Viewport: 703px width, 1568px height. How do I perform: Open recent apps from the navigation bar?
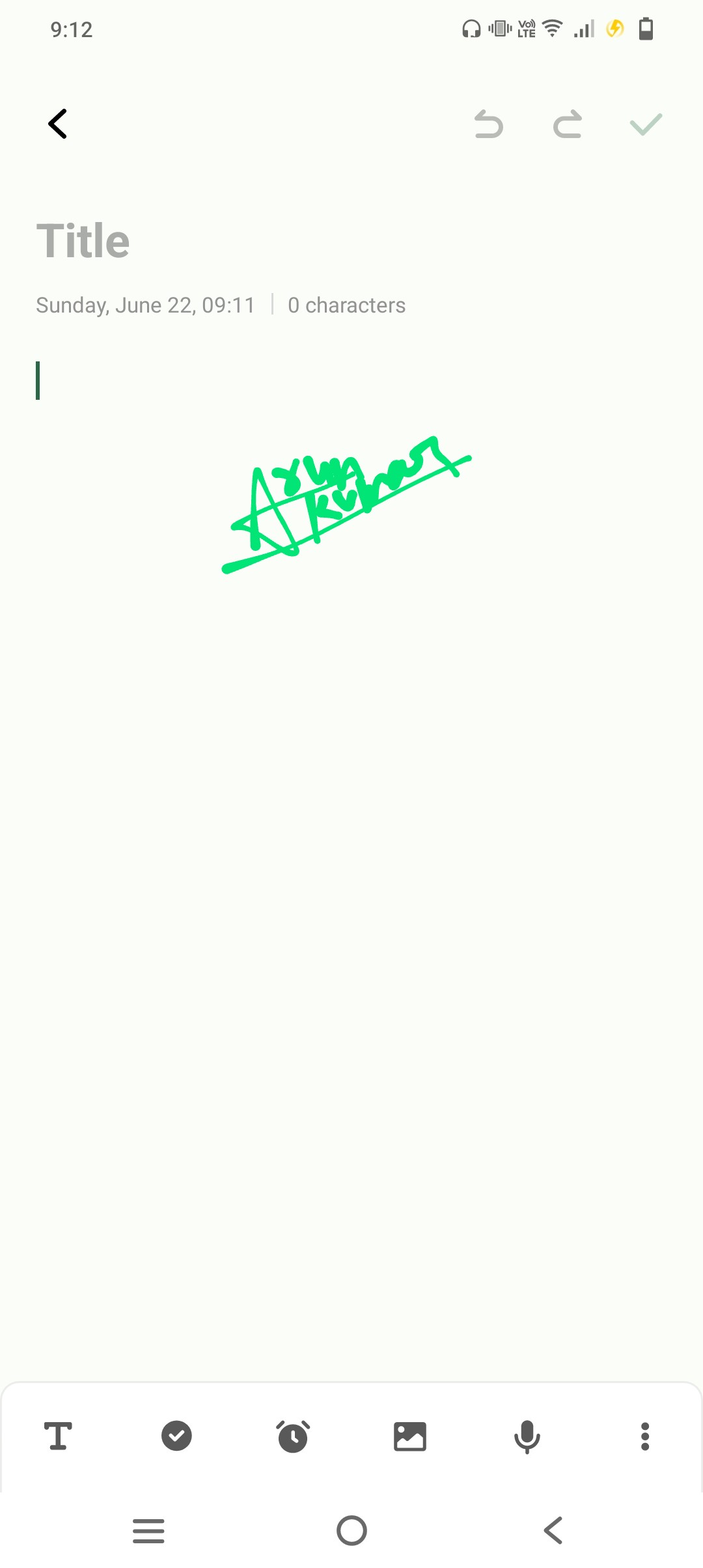pos(148,1530)
